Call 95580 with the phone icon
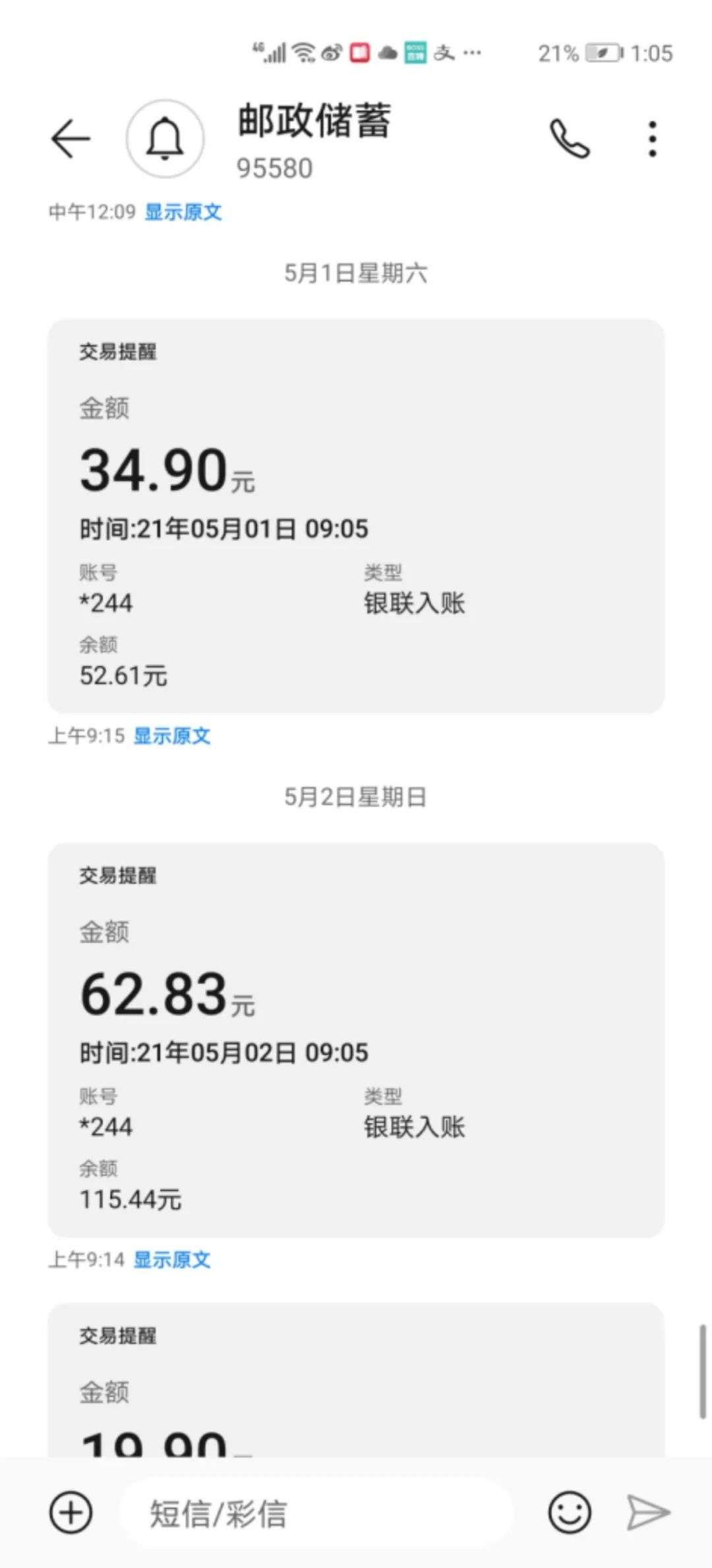 click(570, 139)
